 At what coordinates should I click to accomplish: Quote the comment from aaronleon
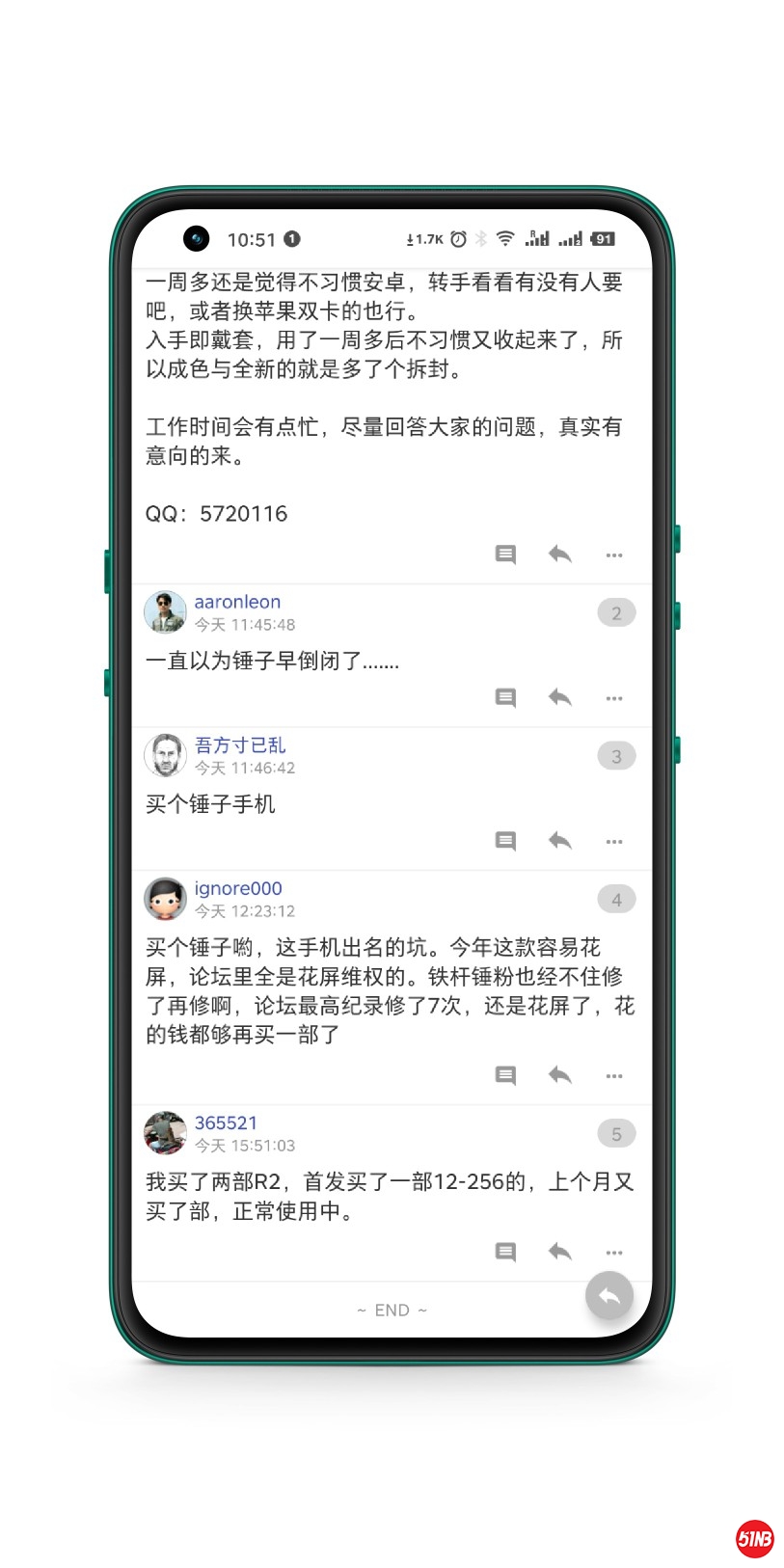[505, 697]
